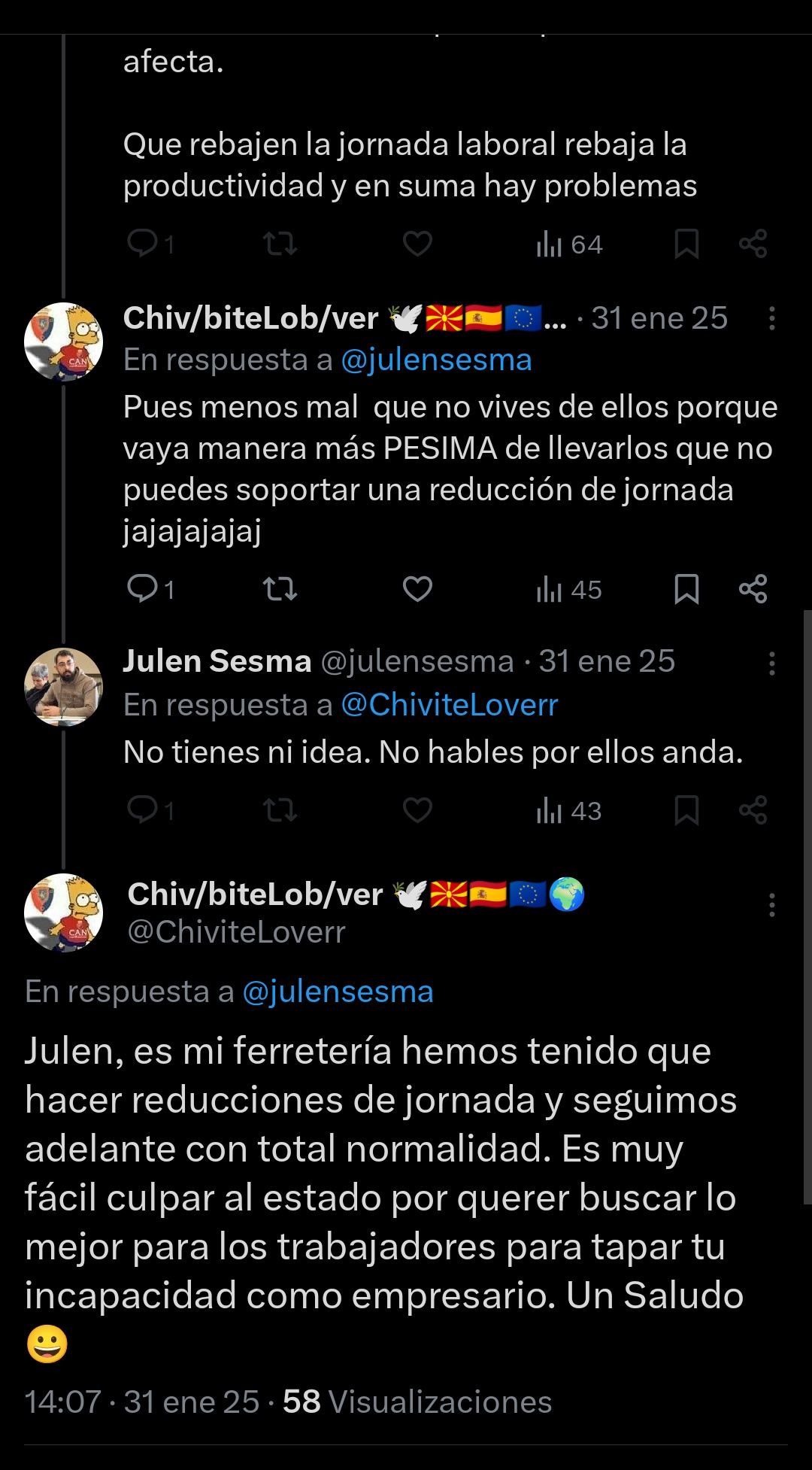Open @julensesma link above the ferretería tweet

[x=338, y=992]
